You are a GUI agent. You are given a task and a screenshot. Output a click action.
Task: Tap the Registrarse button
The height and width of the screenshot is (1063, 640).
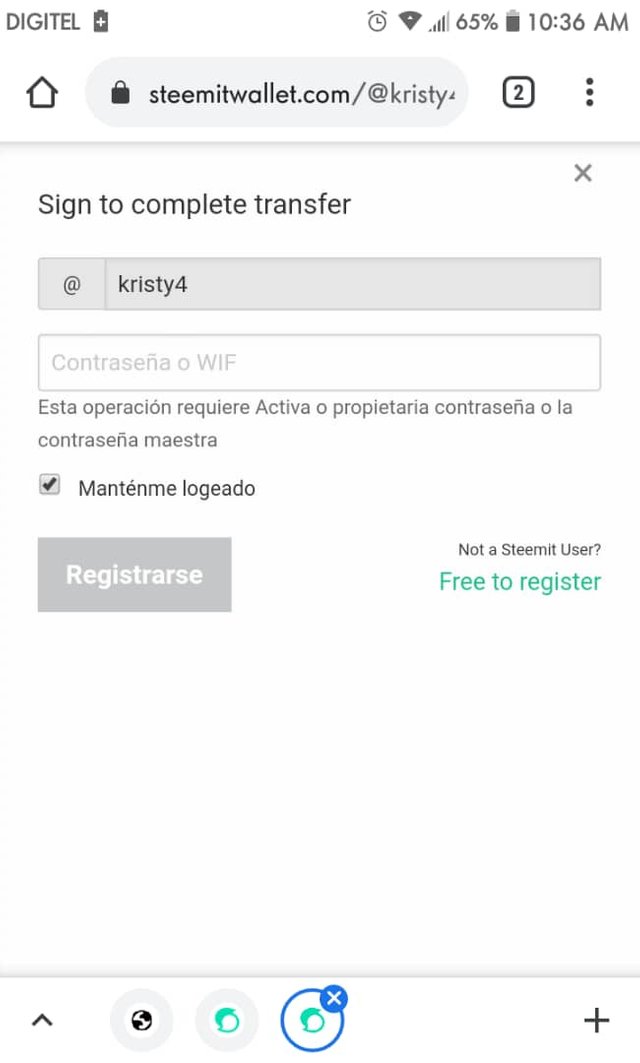pyautogui.click(x=135, y=575)
